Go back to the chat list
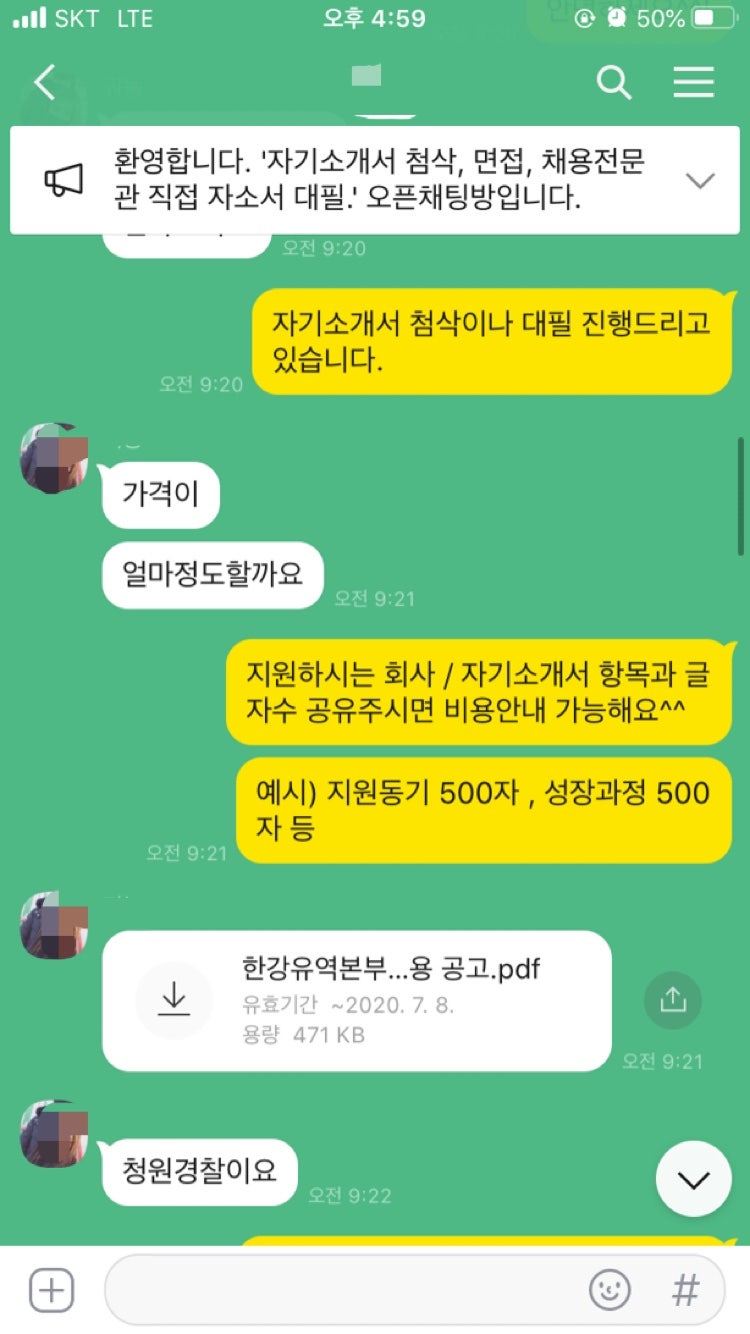Viewport: 750px width, 1334px height. (x=44, y=82)
